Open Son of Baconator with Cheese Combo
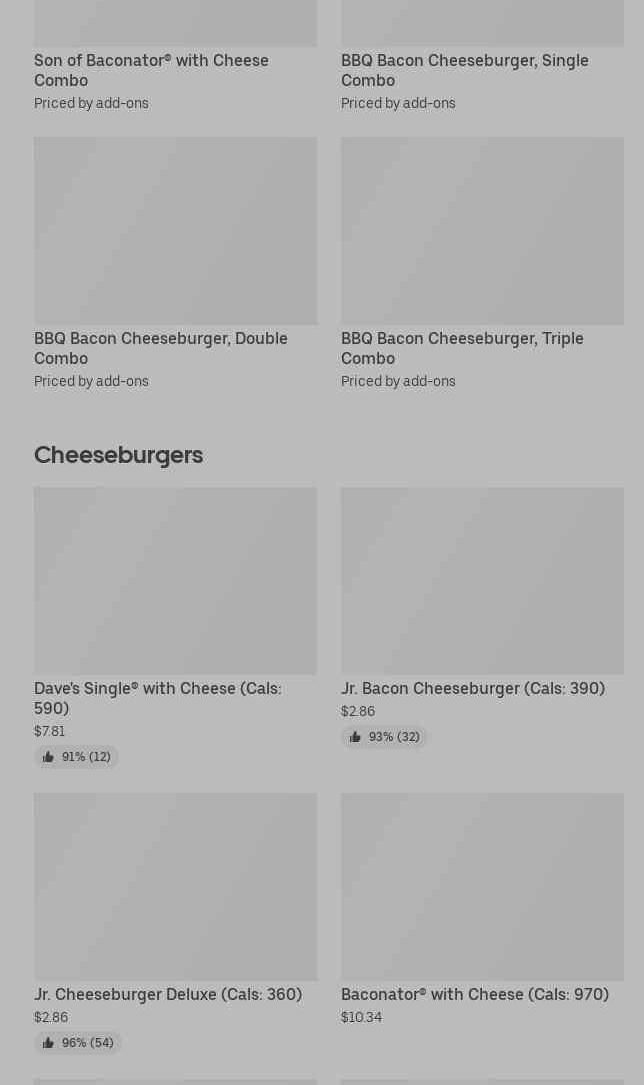 [151, 70]
